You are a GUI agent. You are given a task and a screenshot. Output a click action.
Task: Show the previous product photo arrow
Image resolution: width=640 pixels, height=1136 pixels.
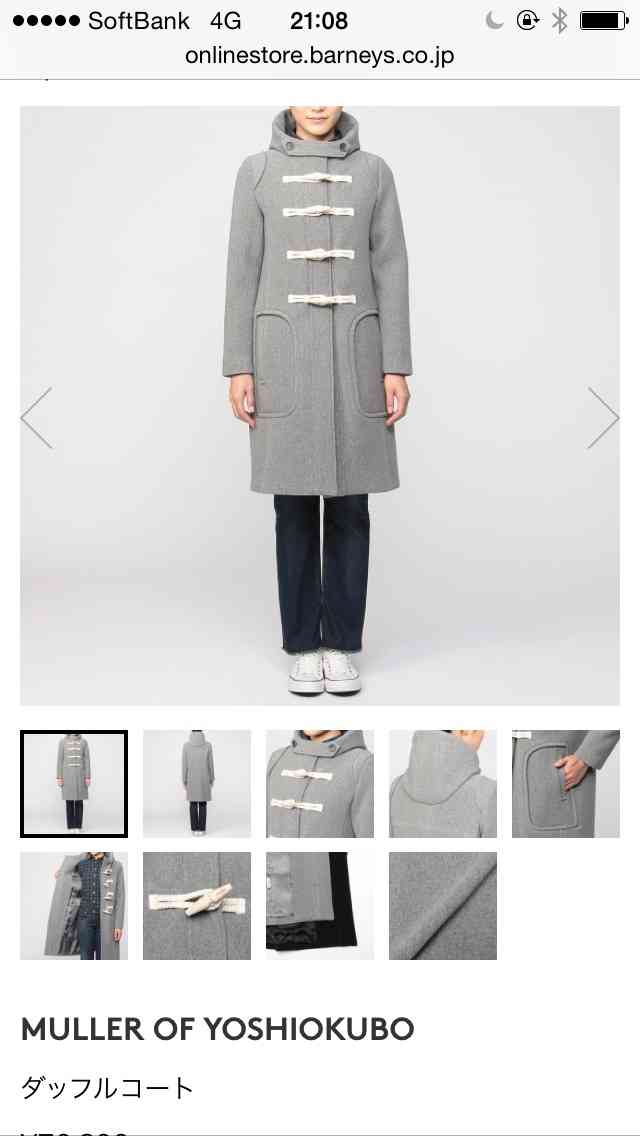[37, 418]
